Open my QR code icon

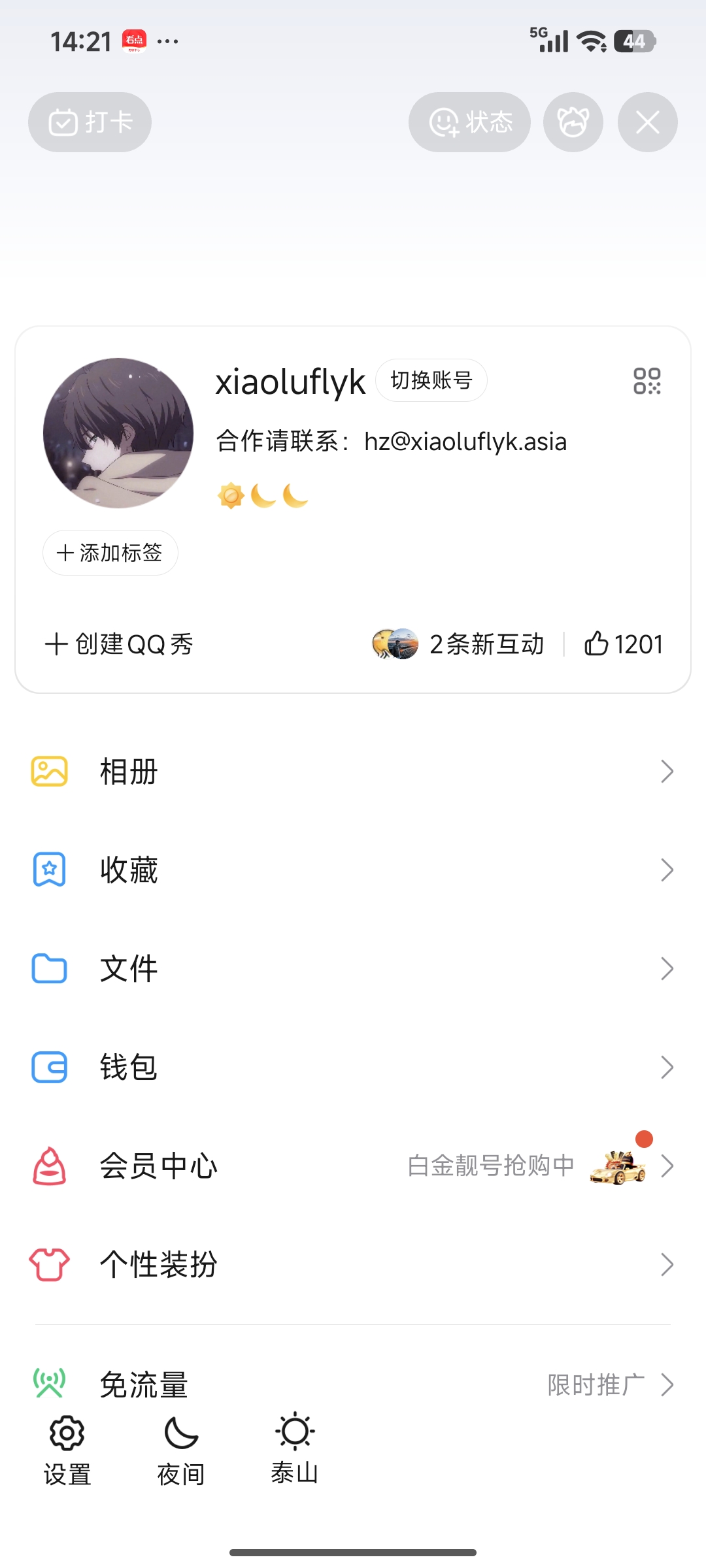pos(647,381)
